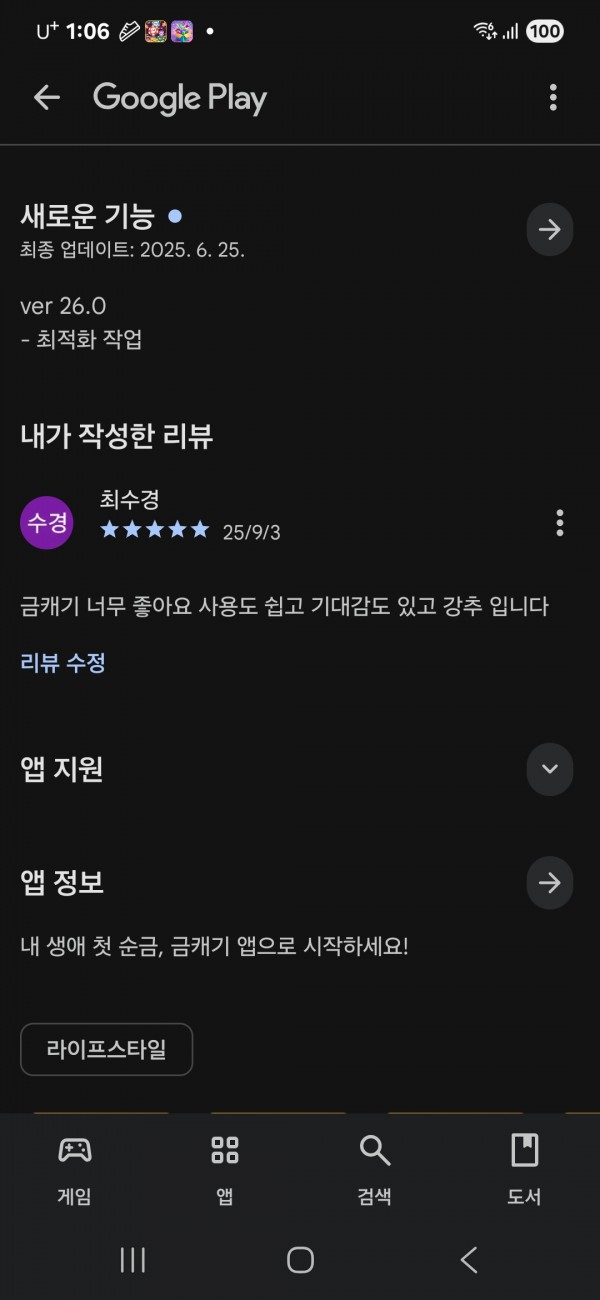600x1300 pixels.
Task: Open the 새로운 기능 details arrow
Action: 550,229
